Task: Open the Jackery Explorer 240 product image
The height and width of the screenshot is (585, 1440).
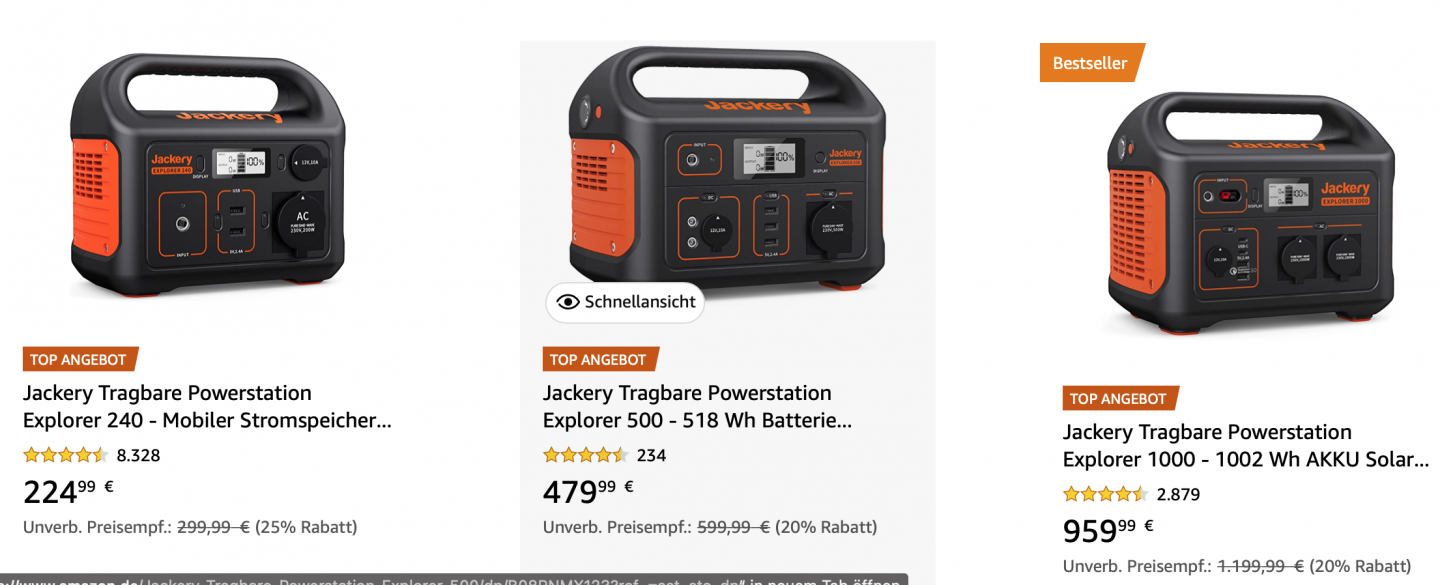Action: coord(207,175)
